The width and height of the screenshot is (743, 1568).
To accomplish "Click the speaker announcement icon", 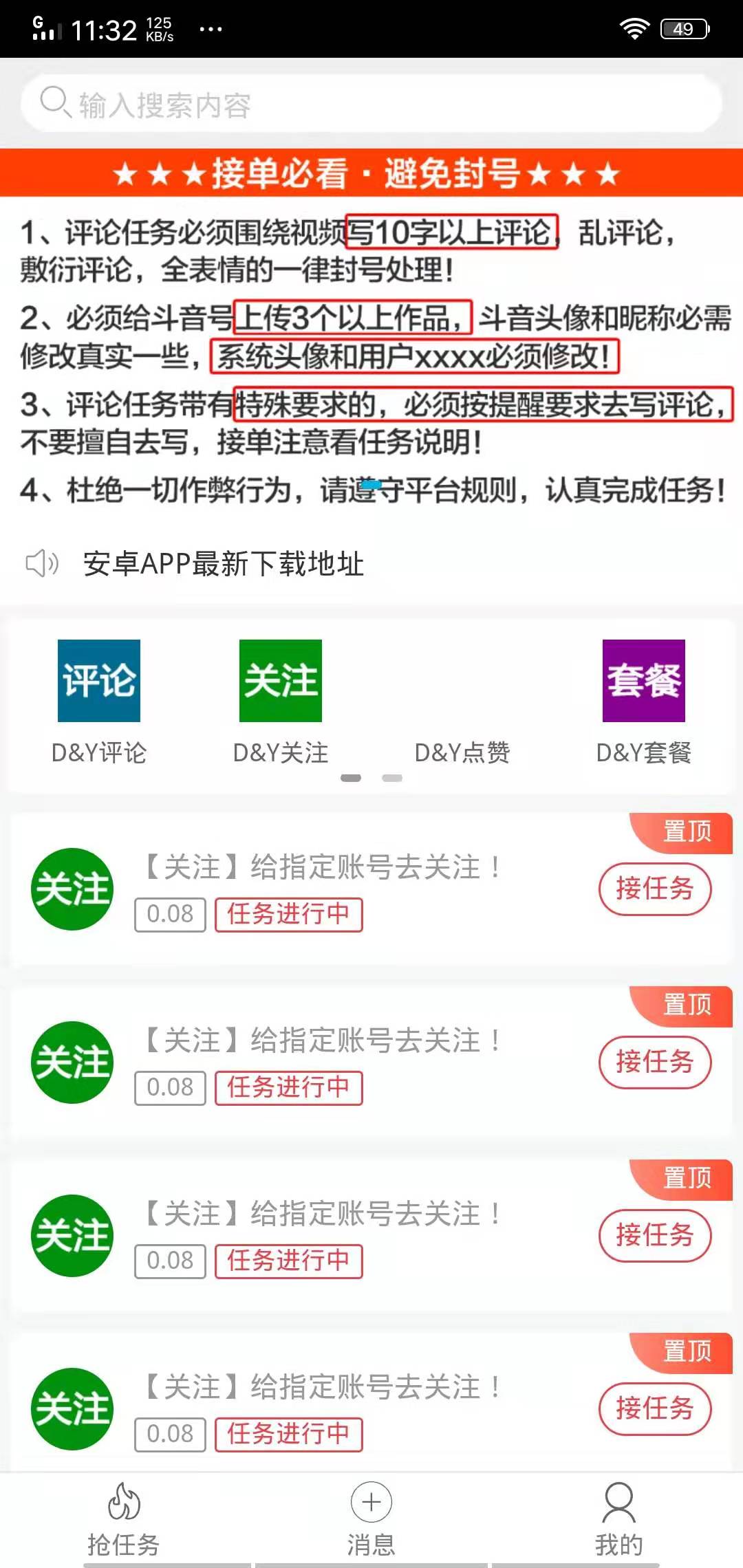I will pos(41,564).
